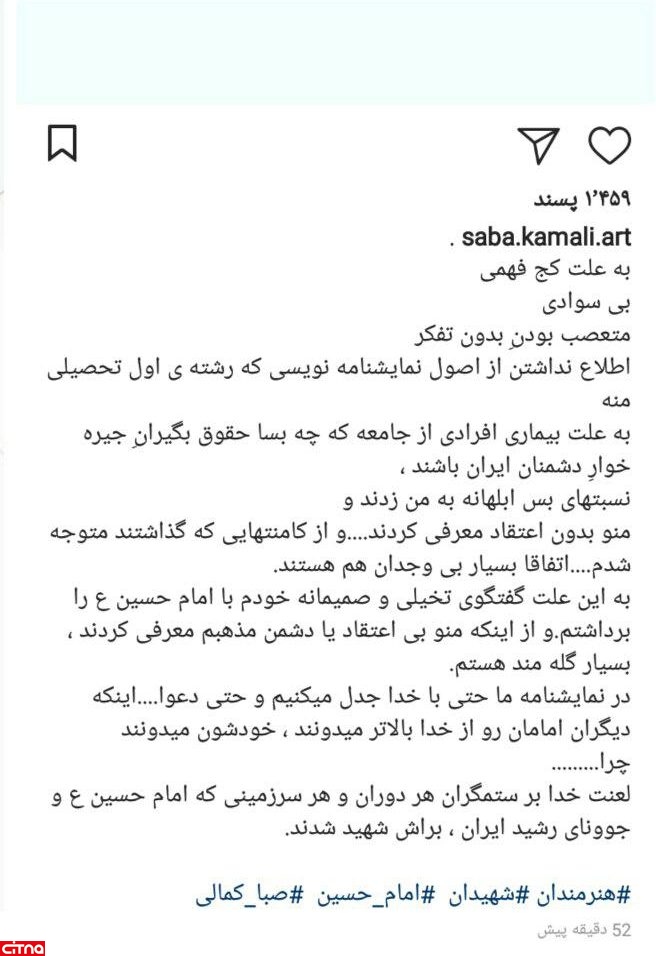This screenshot has width=656, height=956.
Task: Like this post with the heart icon
Action: coord(609,146)
